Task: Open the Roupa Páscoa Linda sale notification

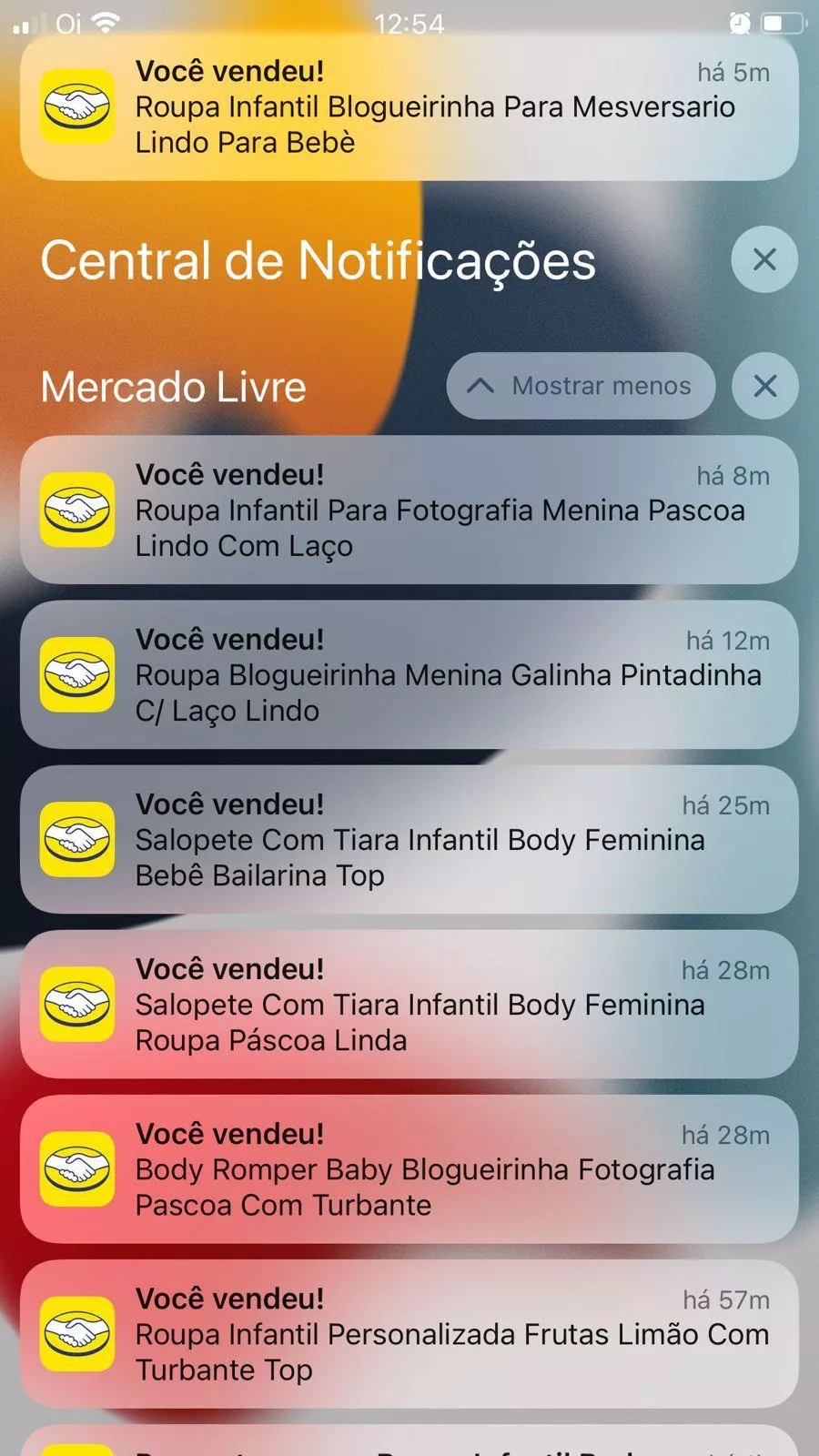Action: 409,1005
